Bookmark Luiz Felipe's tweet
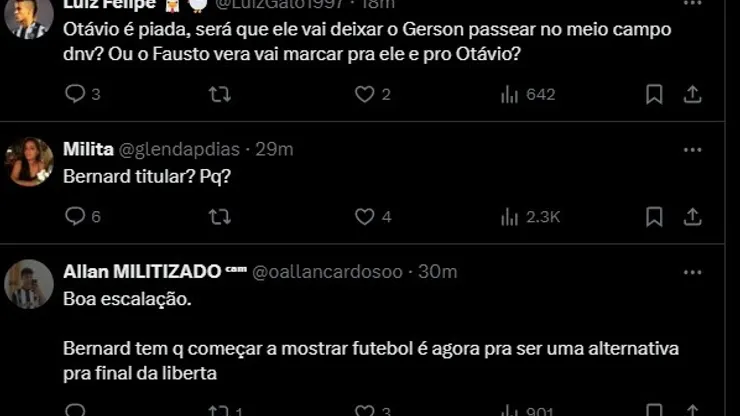Screen dimensions: 740x416 [654, 94]
